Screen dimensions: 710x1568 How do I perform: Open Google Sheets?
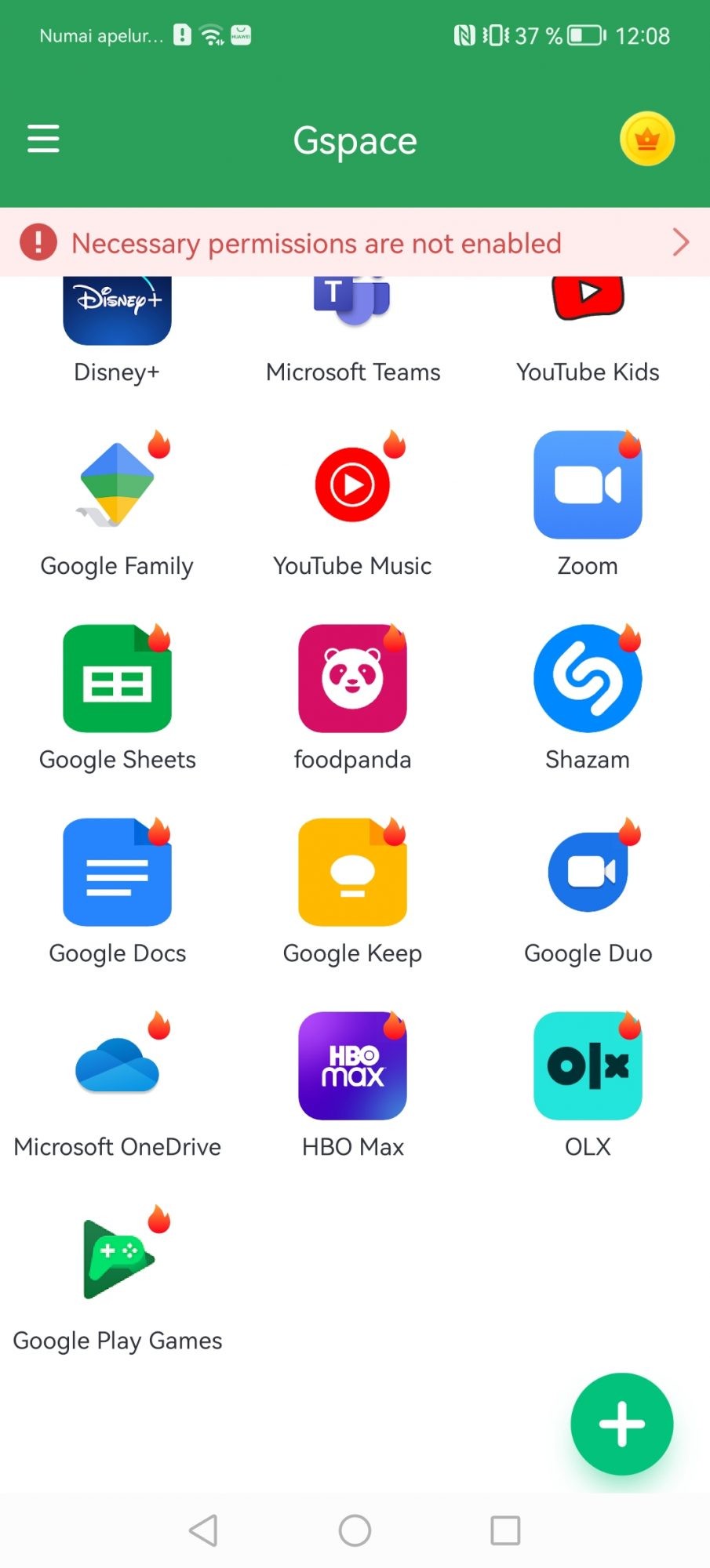pyautogui.click(x=117, y=678)
